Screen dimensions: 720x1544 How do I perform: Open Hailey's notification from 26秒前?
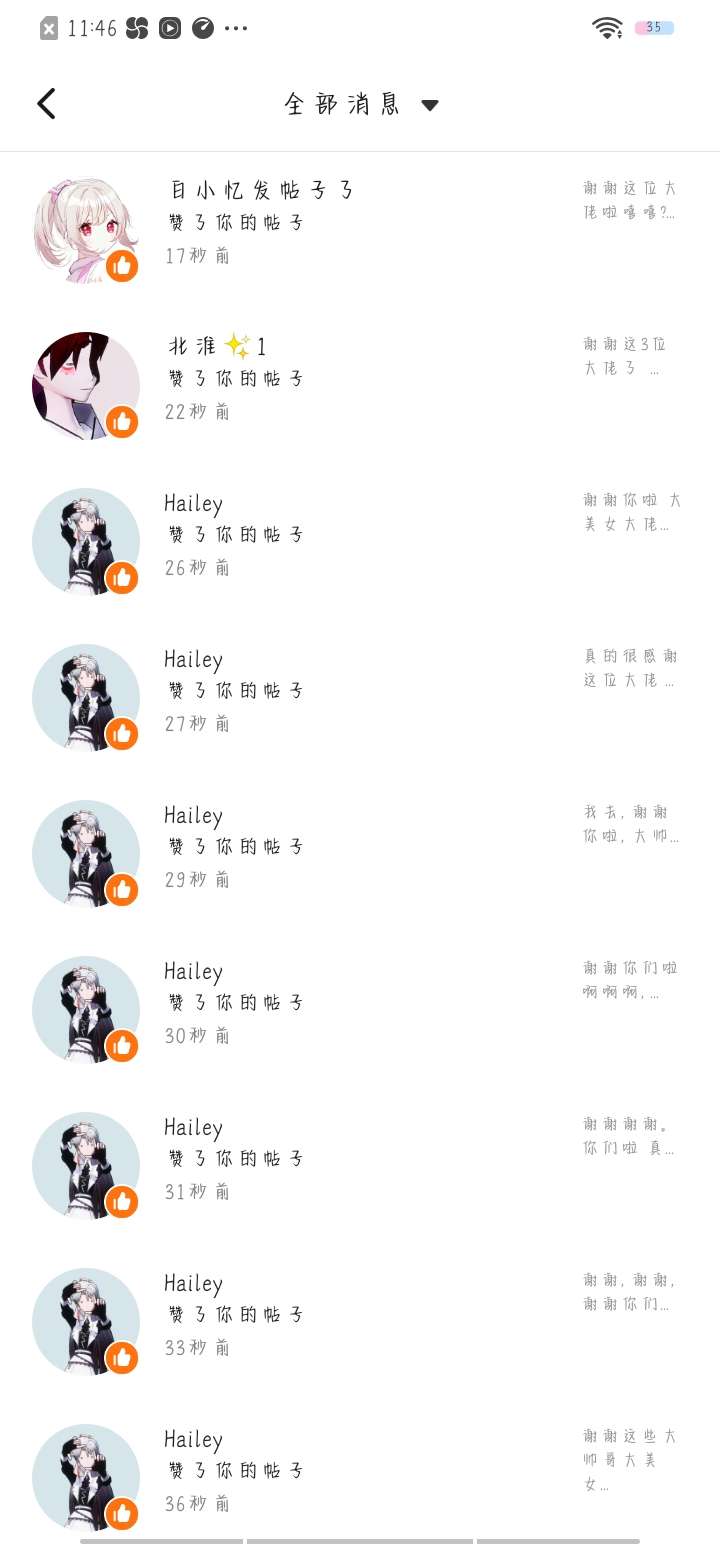(x=360, y=534)
